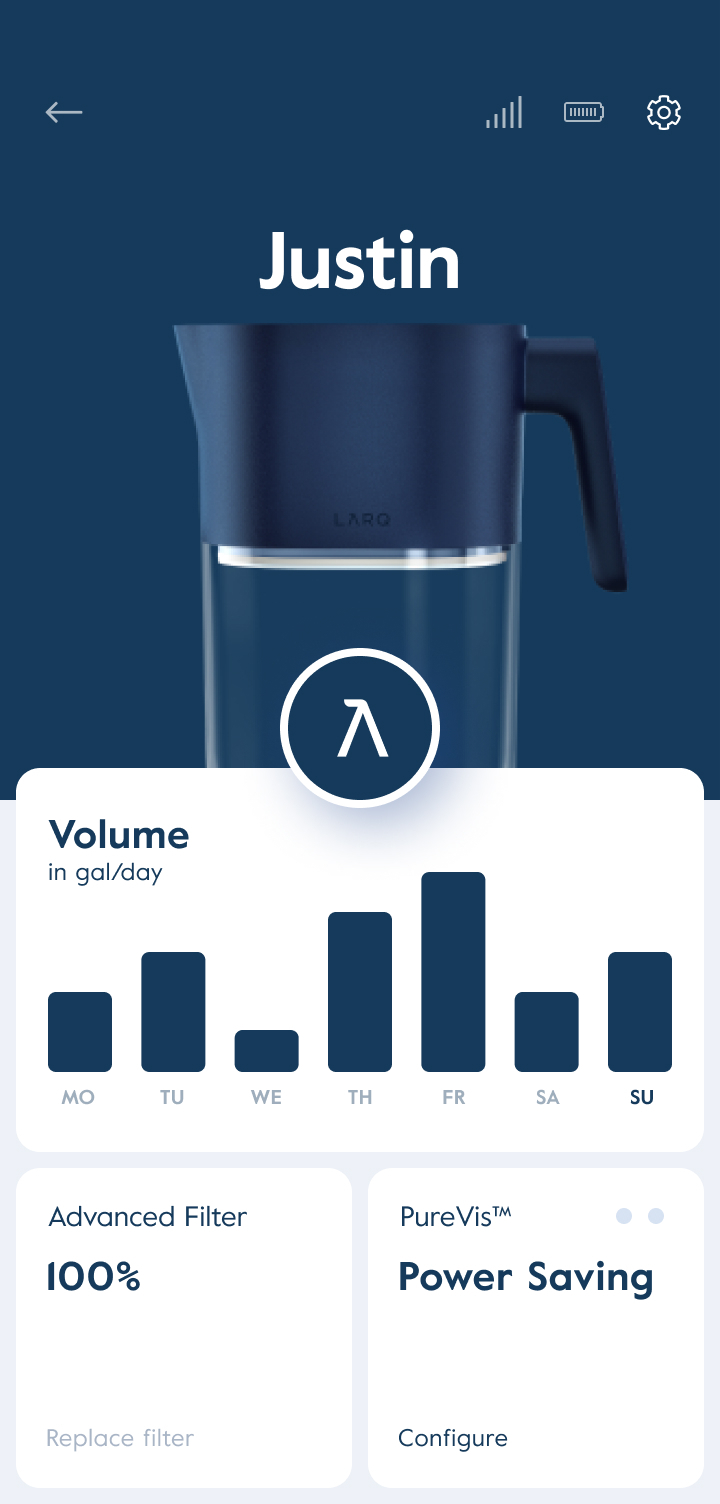Viewport: 720px width, 1504px height.
Task: Open Configure for PureVis
Action: (x=453, y=1438)
